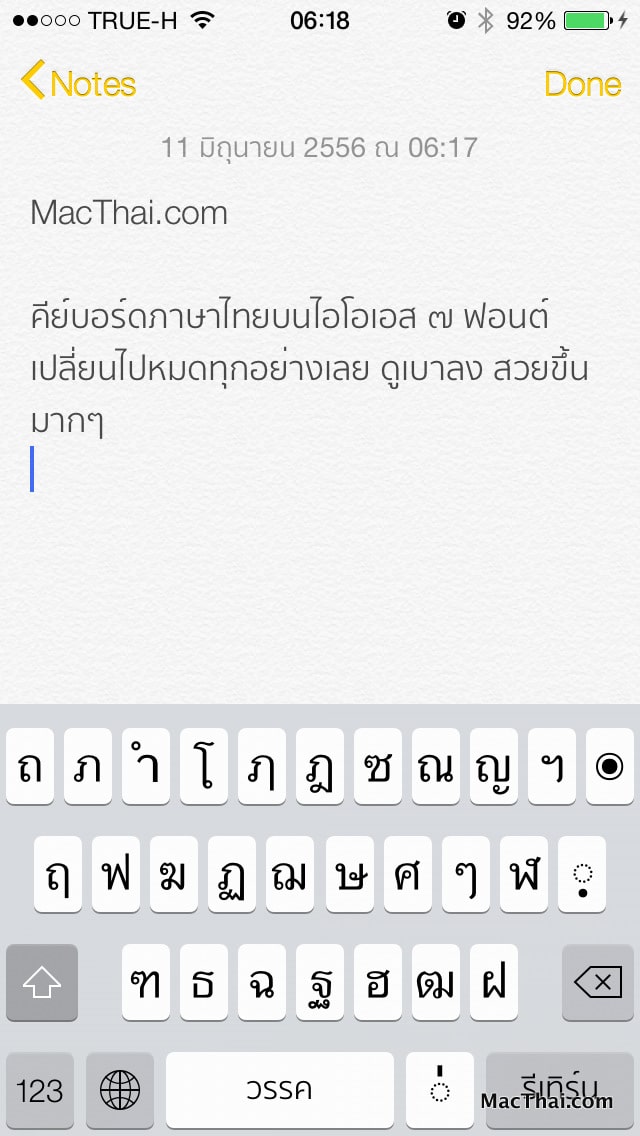Screen dimensions: 640x1136
Task: Type the ฮ key
Action: [x=378, y=983]
